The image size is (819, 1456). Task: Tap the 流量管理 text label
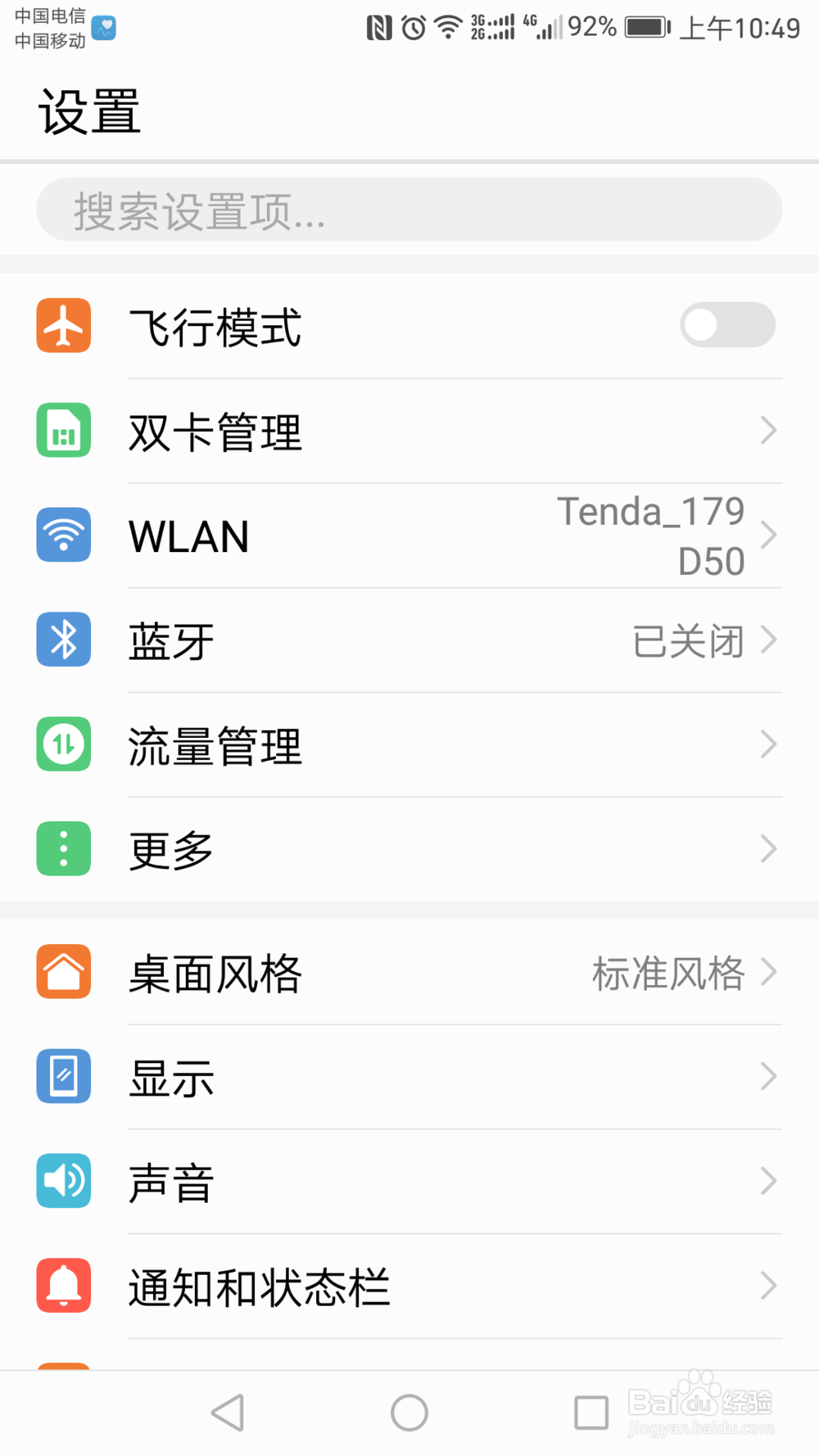click(x=214, y=744)
